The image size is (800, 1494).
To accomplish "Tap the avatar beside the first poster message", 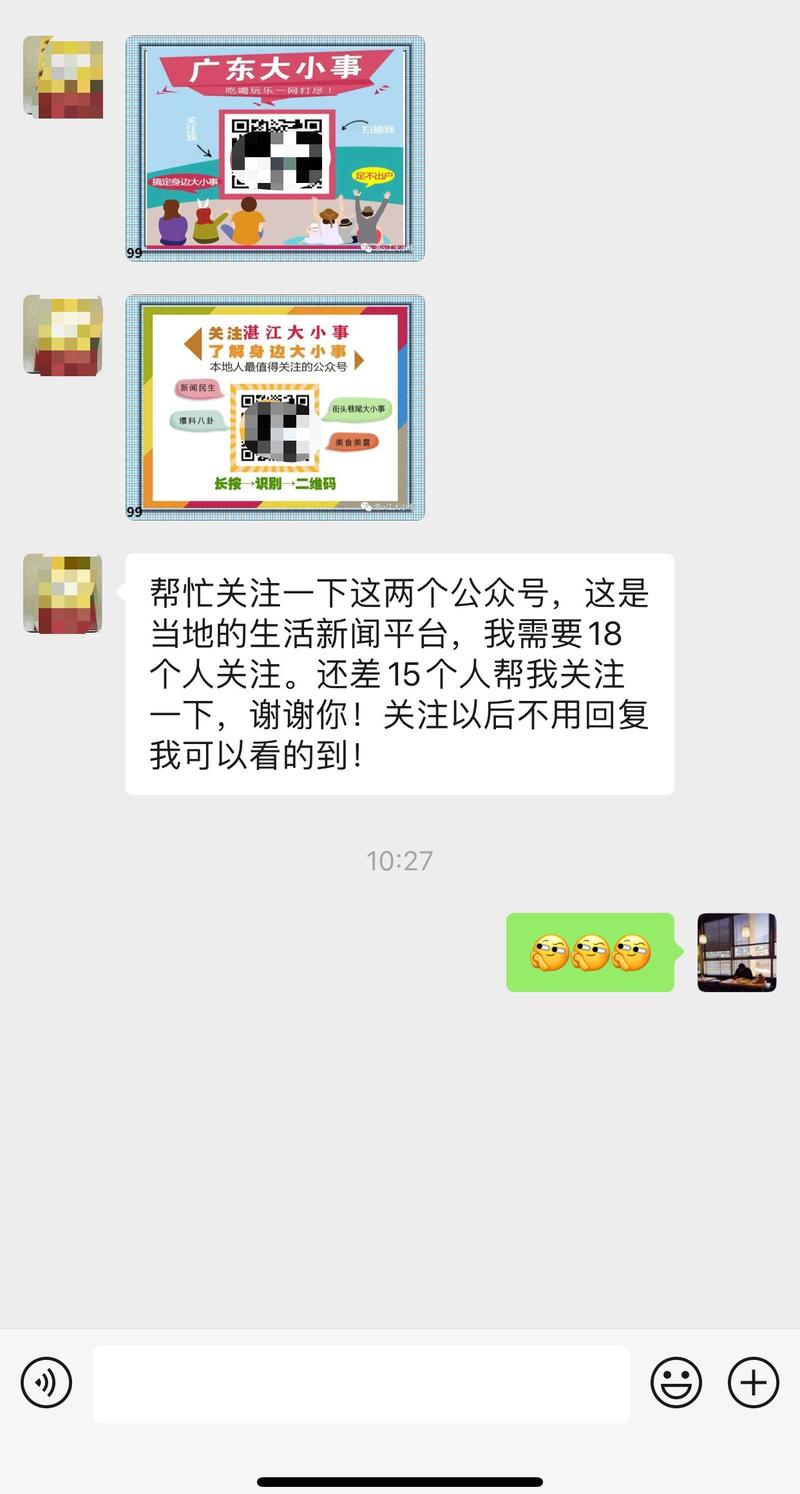I will pos(61,78).
